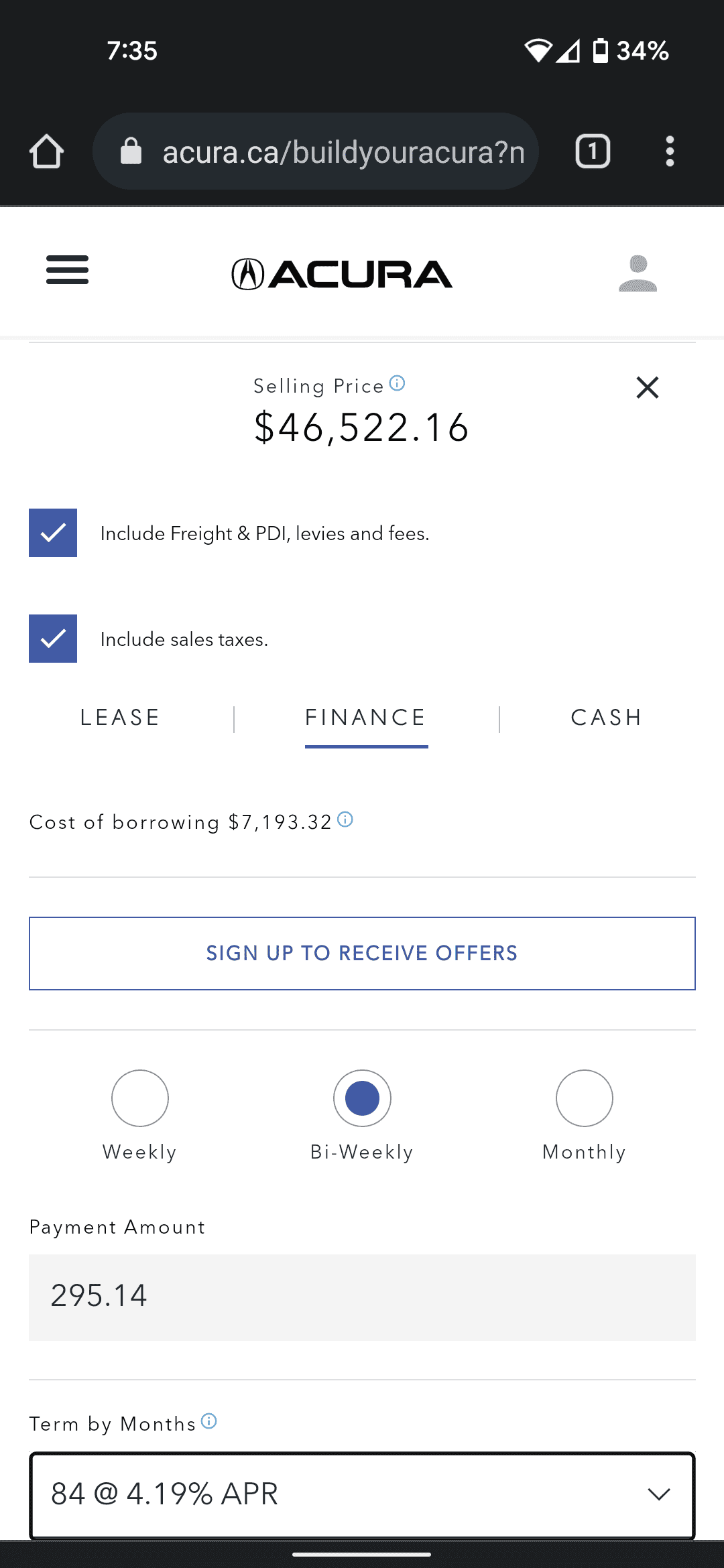Open the browser tab switcher
The height and width of the screenshot is (1568, 724).
click(593, 151)
